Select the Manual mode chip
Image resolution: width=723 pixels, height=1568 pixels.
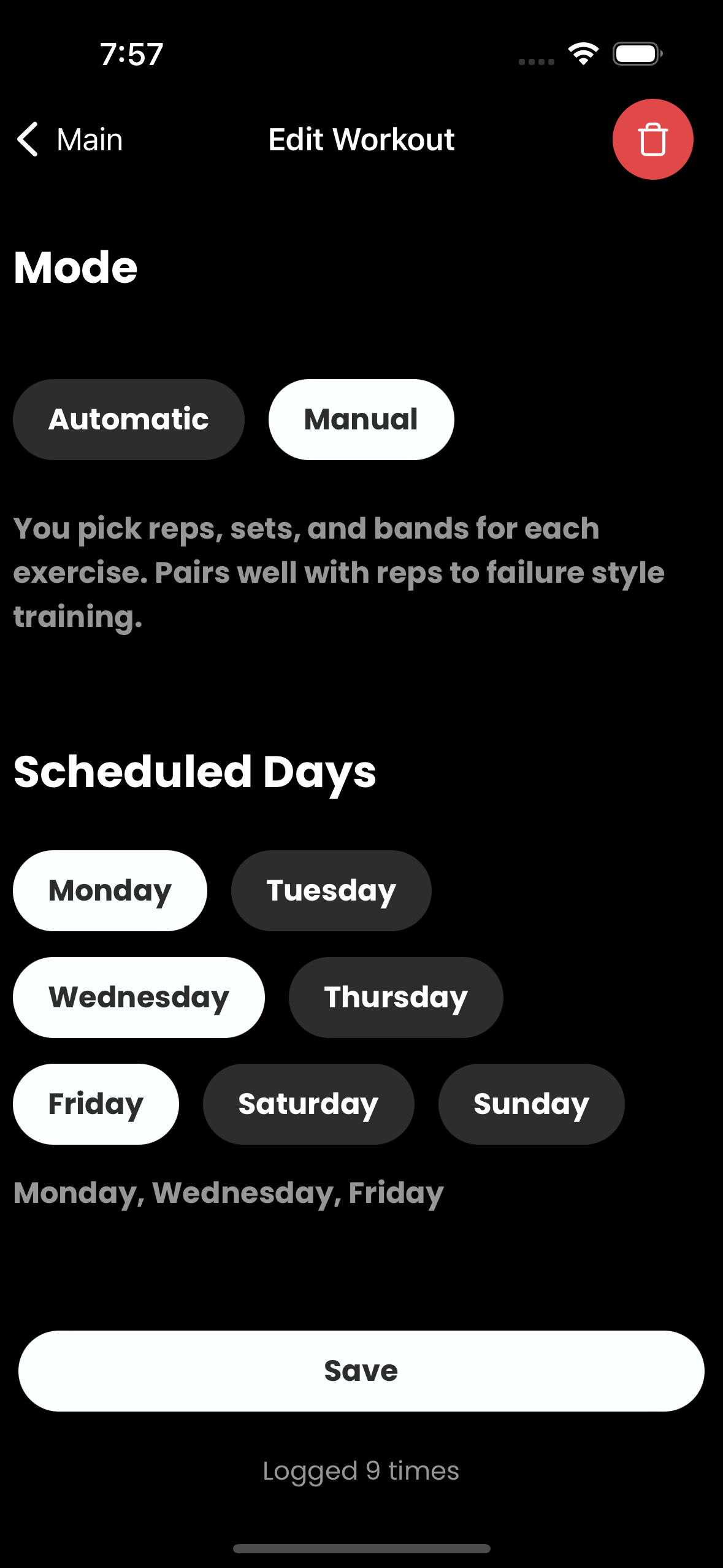[361, 420]
